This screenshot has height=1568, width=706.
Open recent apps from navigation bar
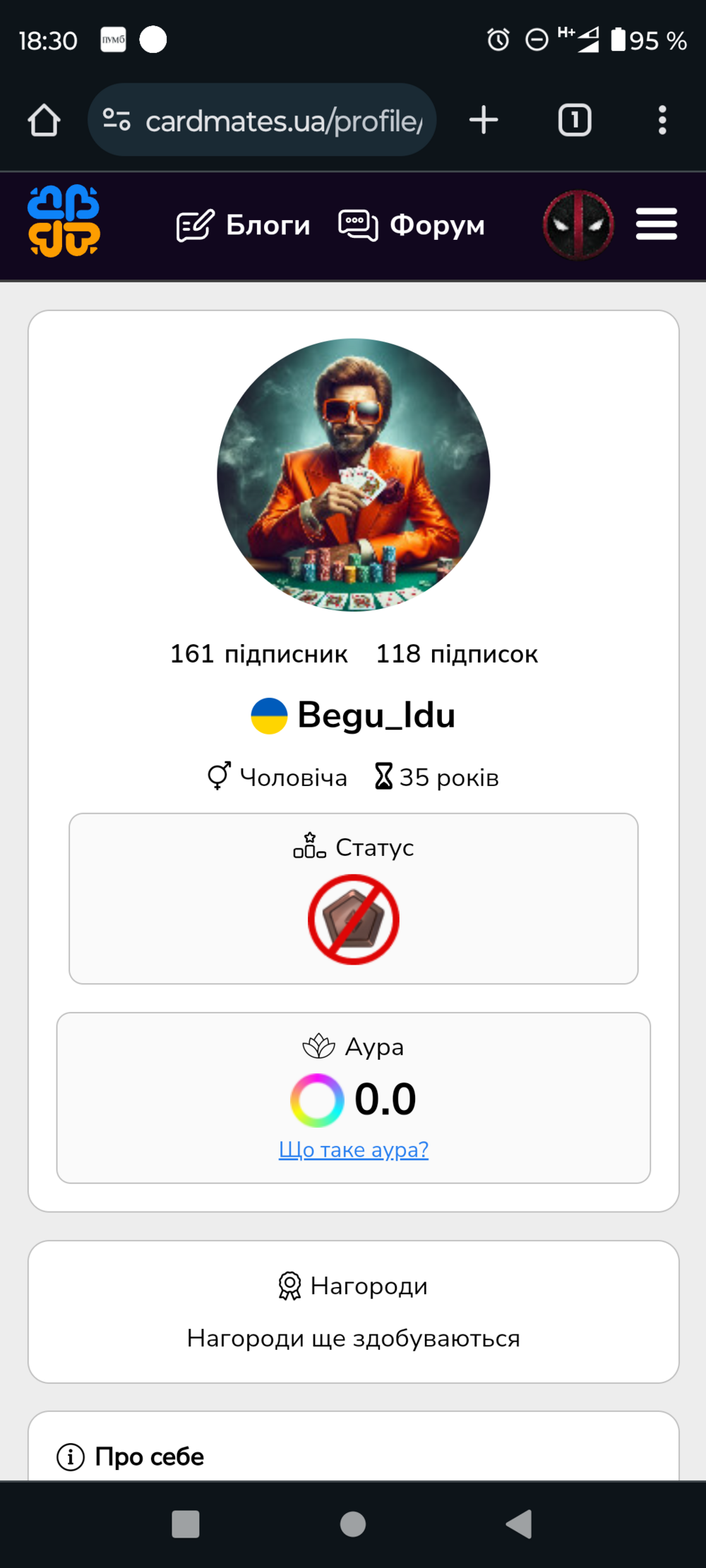[x=186, y=1524]
